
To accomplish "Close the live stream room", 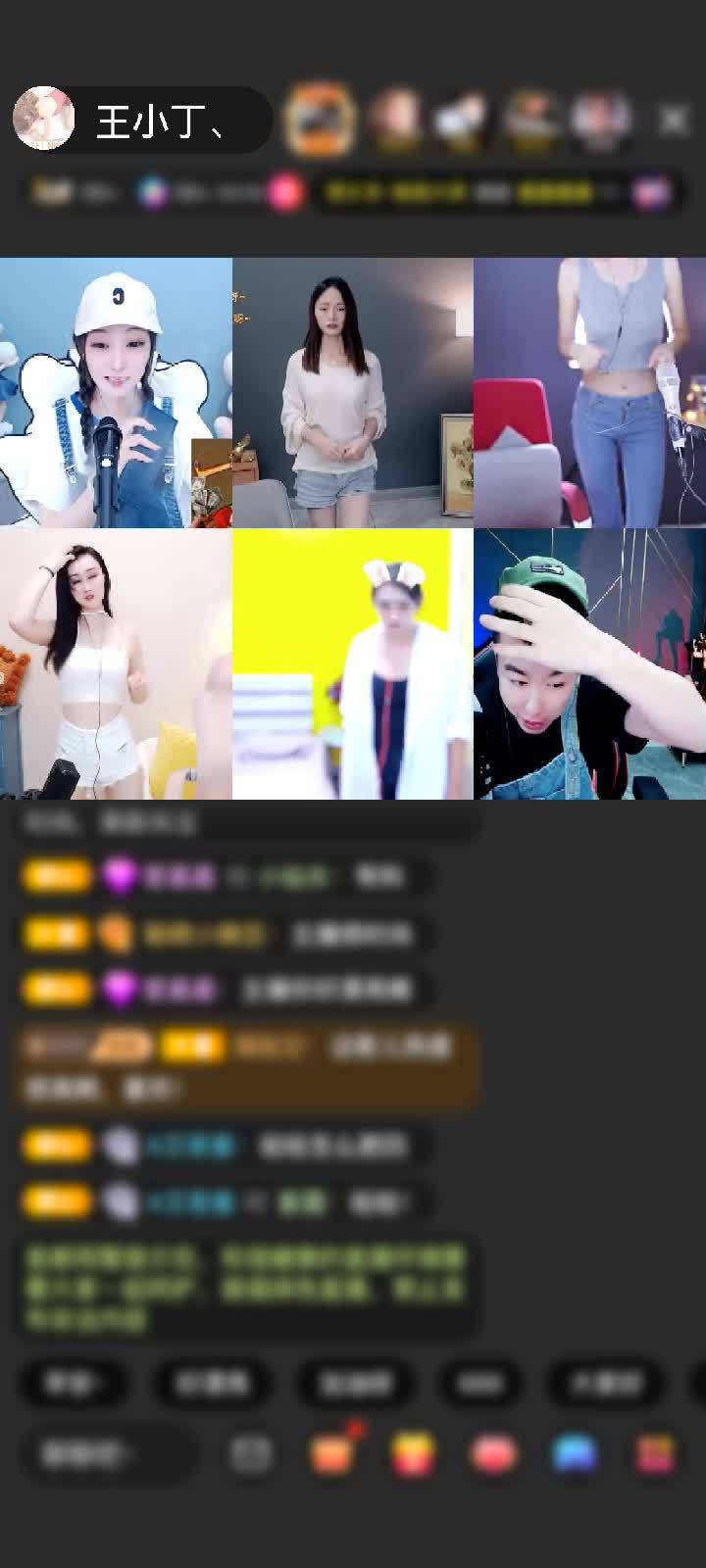I will pyautogui.click(x=674, y=120).
